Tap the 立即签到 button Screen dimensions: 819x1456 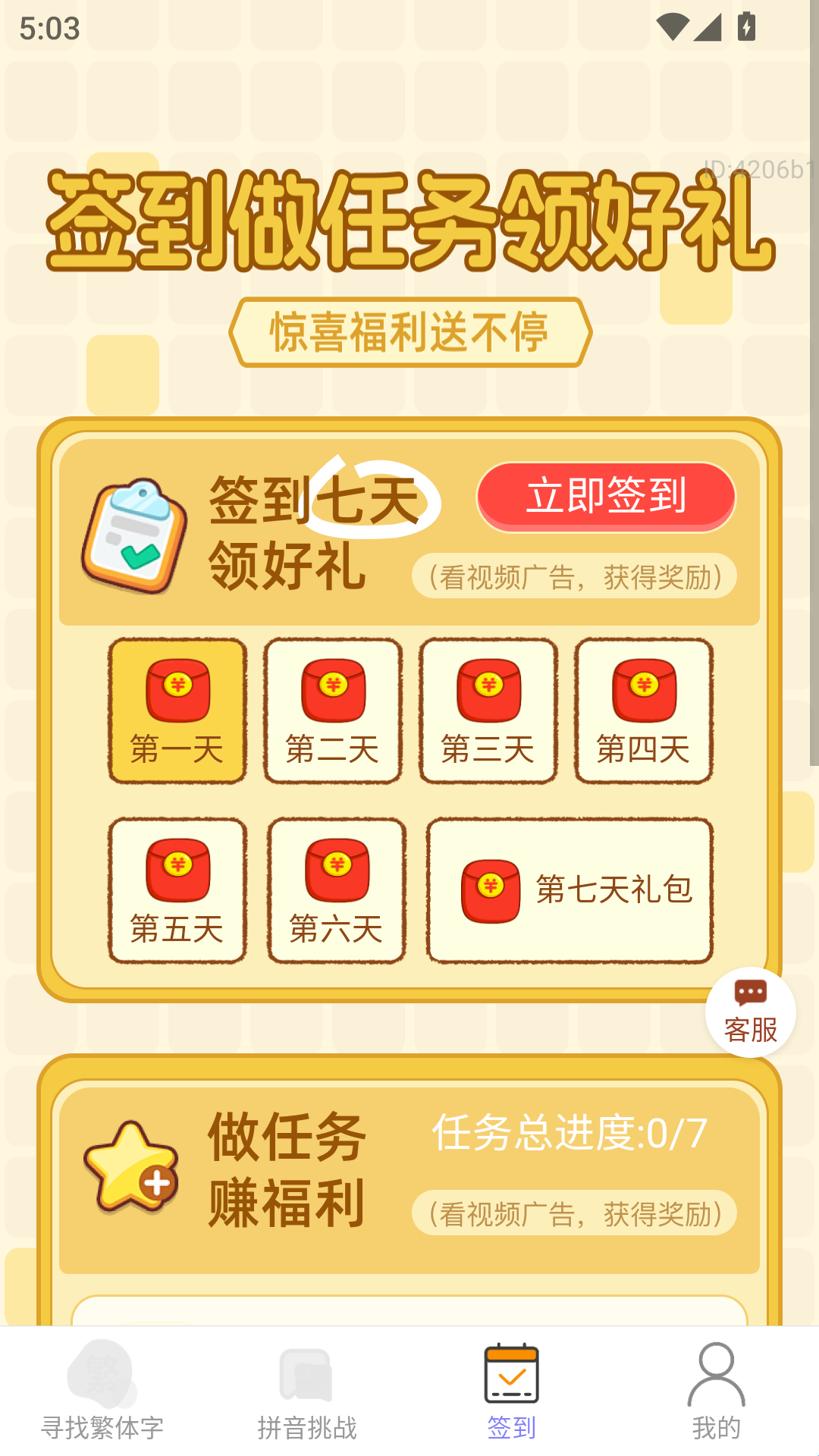606,497
